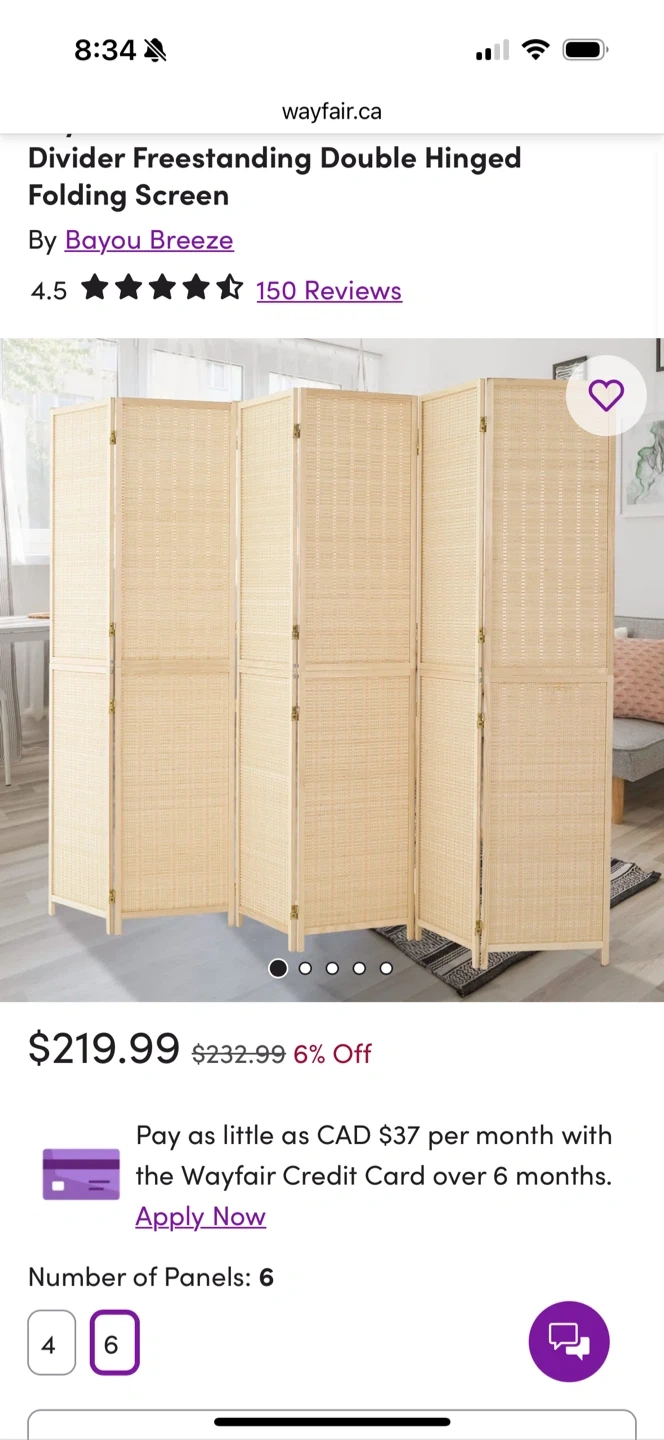
Task: Open the Bayou Breeze brand link
Action: click(x=149, y=241)
